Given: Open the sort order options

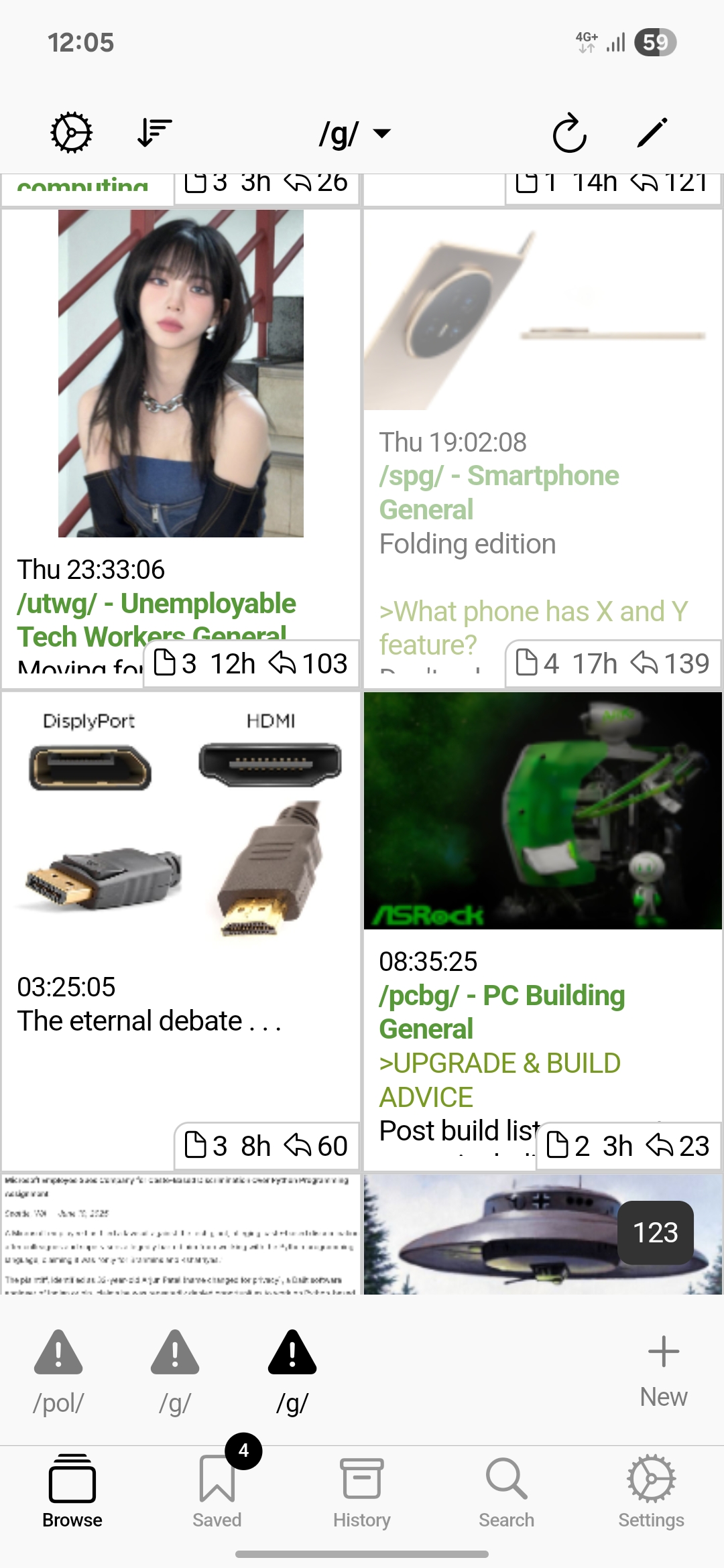Looking at the screenshot, I should tap(155, 133).
